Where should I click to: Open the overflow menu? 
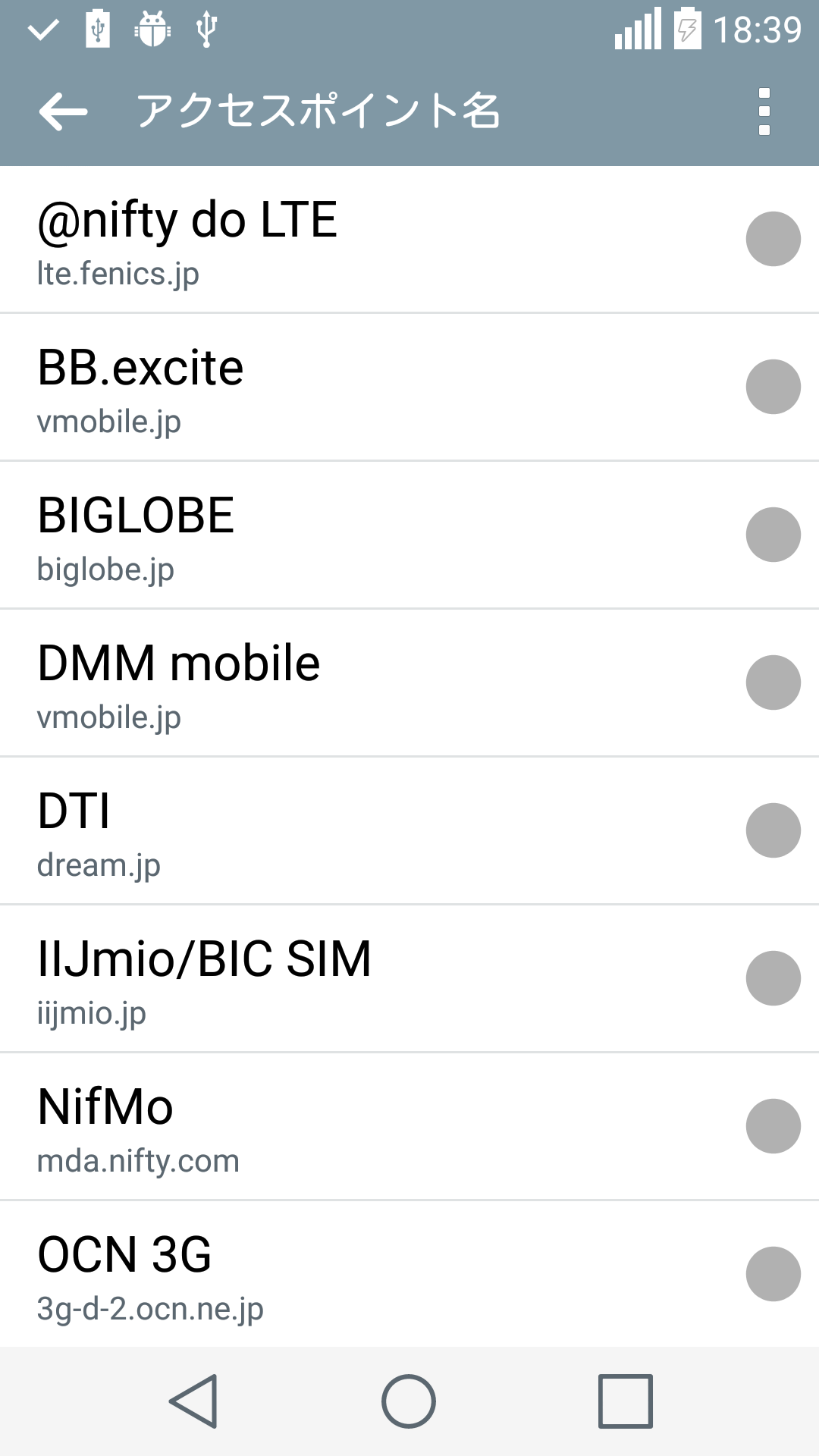tap(764, 111)
